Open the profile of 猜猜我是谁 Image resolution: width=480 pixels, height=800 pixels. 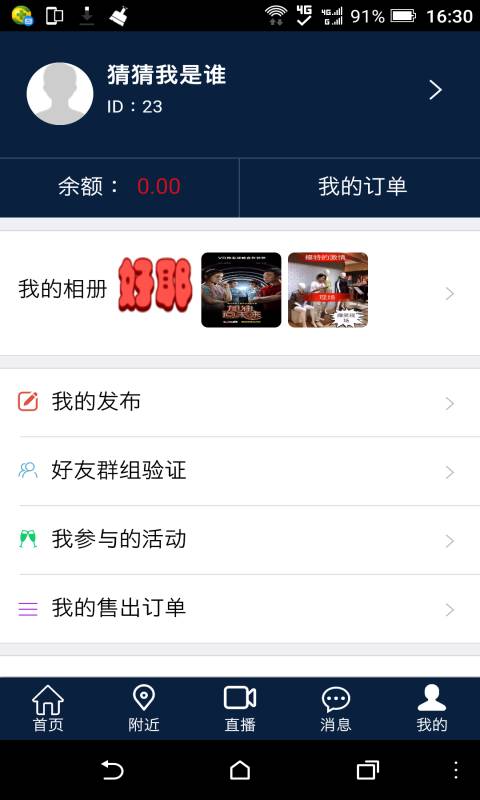[x=240, y=94]
